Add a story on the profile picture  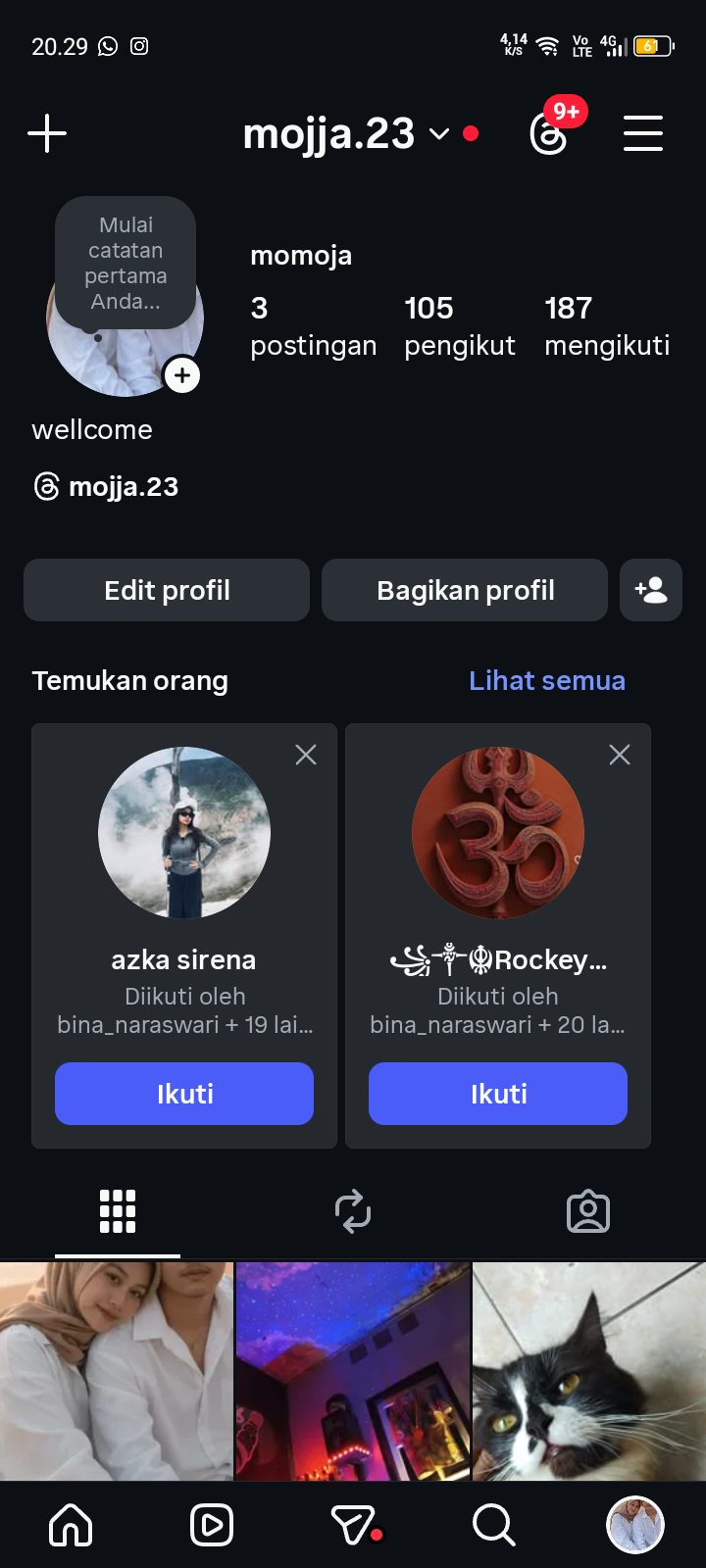(x=182, y=375)
